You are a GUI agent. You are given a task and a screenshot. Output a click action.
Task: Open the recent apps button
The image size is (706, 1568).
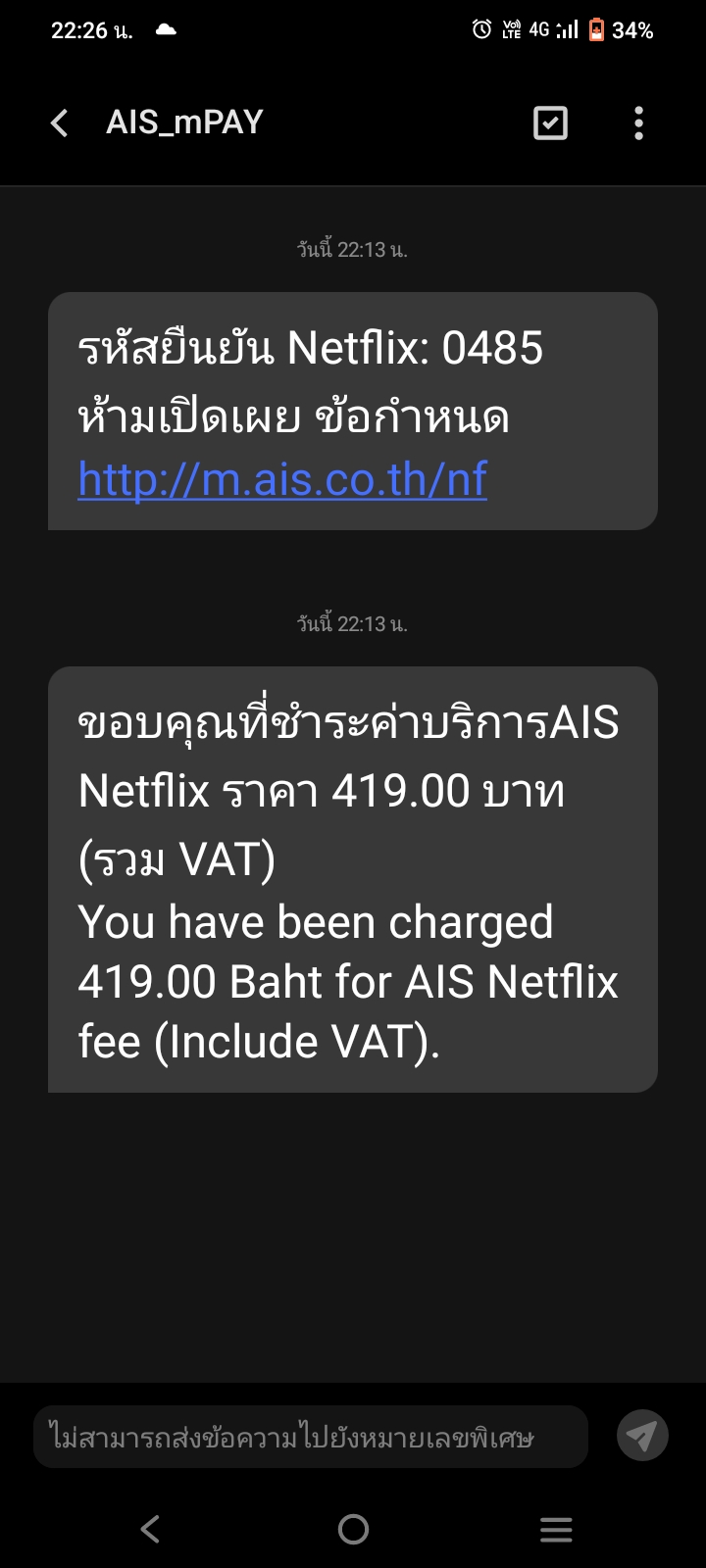pyautogui.click(x=556, y=1529)
